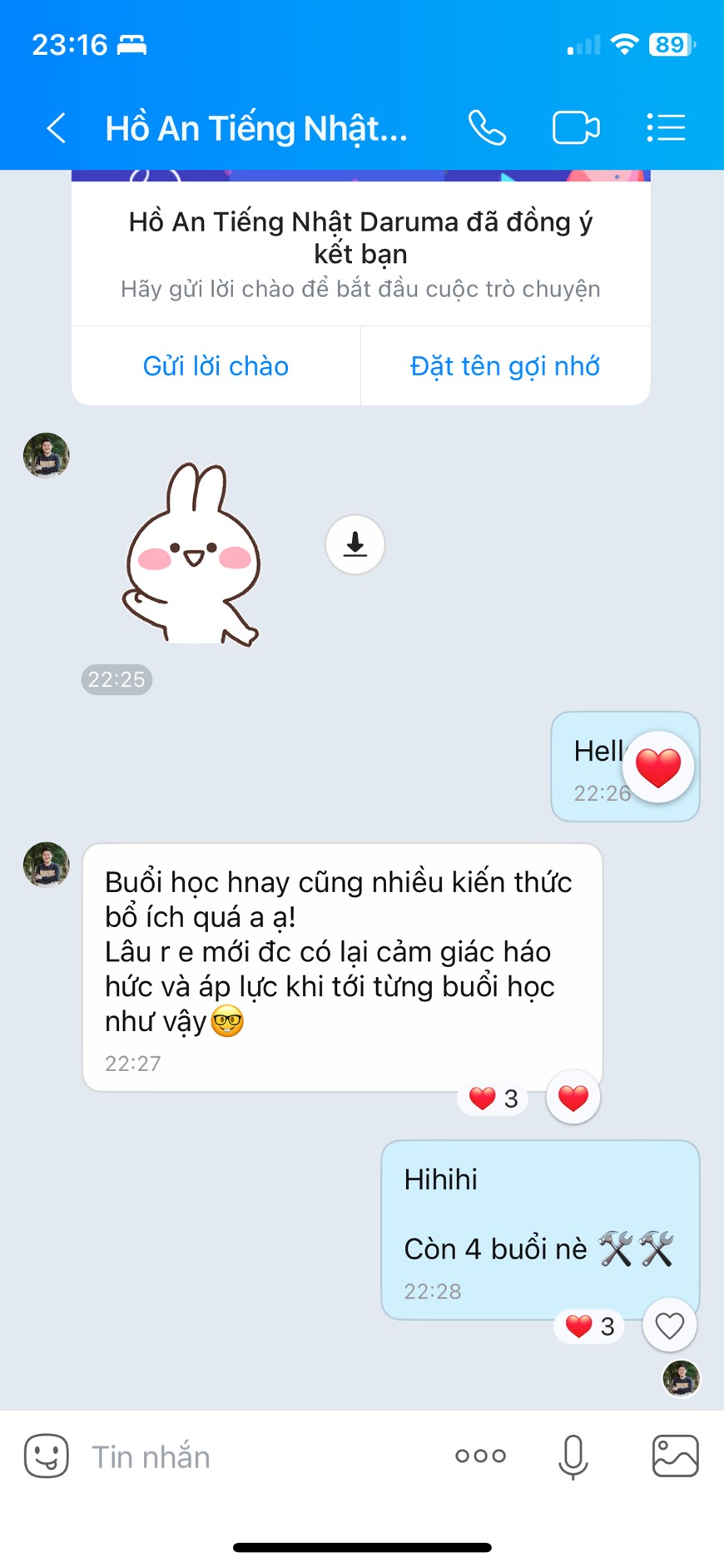Screen dimensions: 724x1568
Task: Open the chat options menu
Action: click(666, 128)
